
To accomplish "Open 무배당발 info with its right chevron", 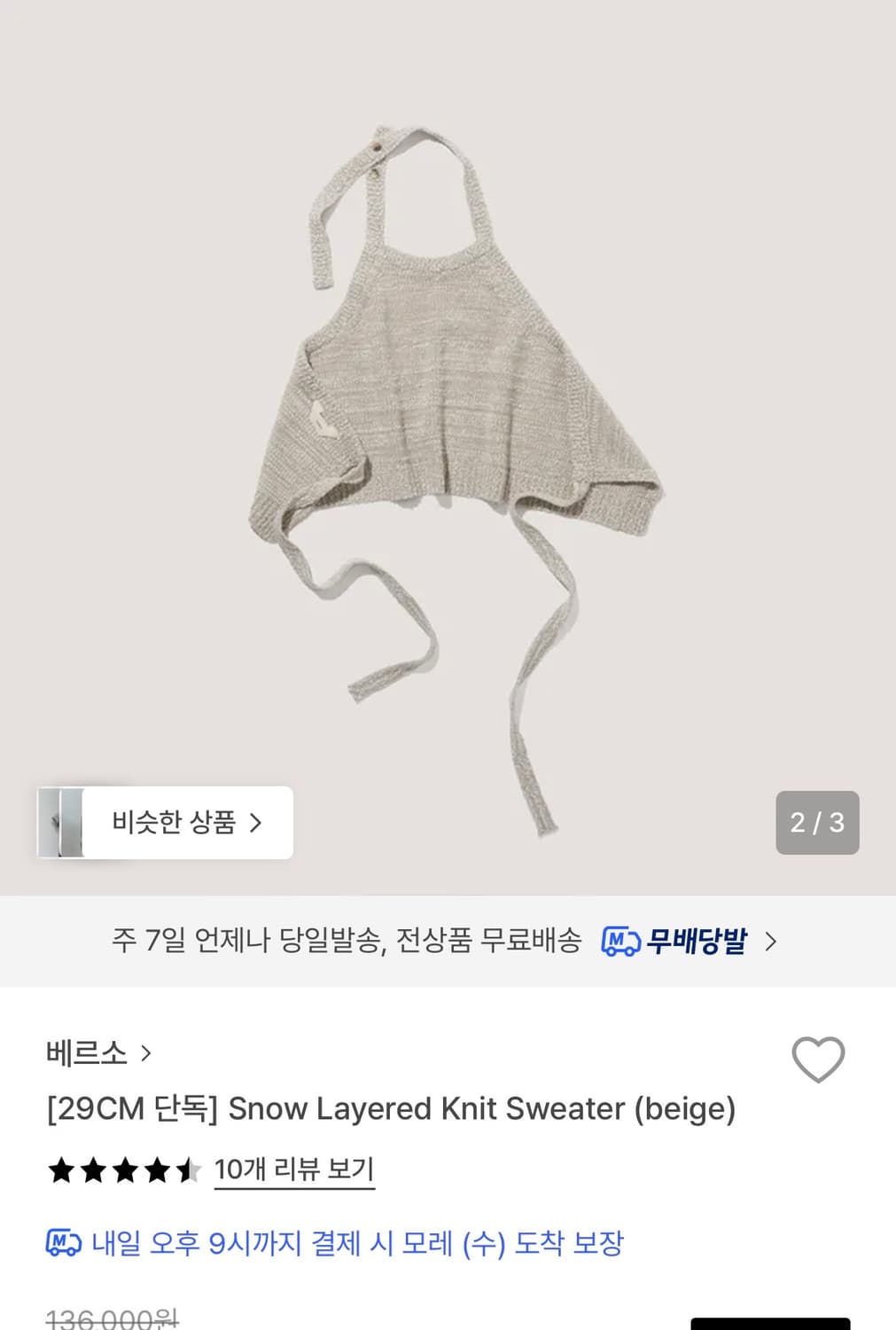I will point(772,943).
